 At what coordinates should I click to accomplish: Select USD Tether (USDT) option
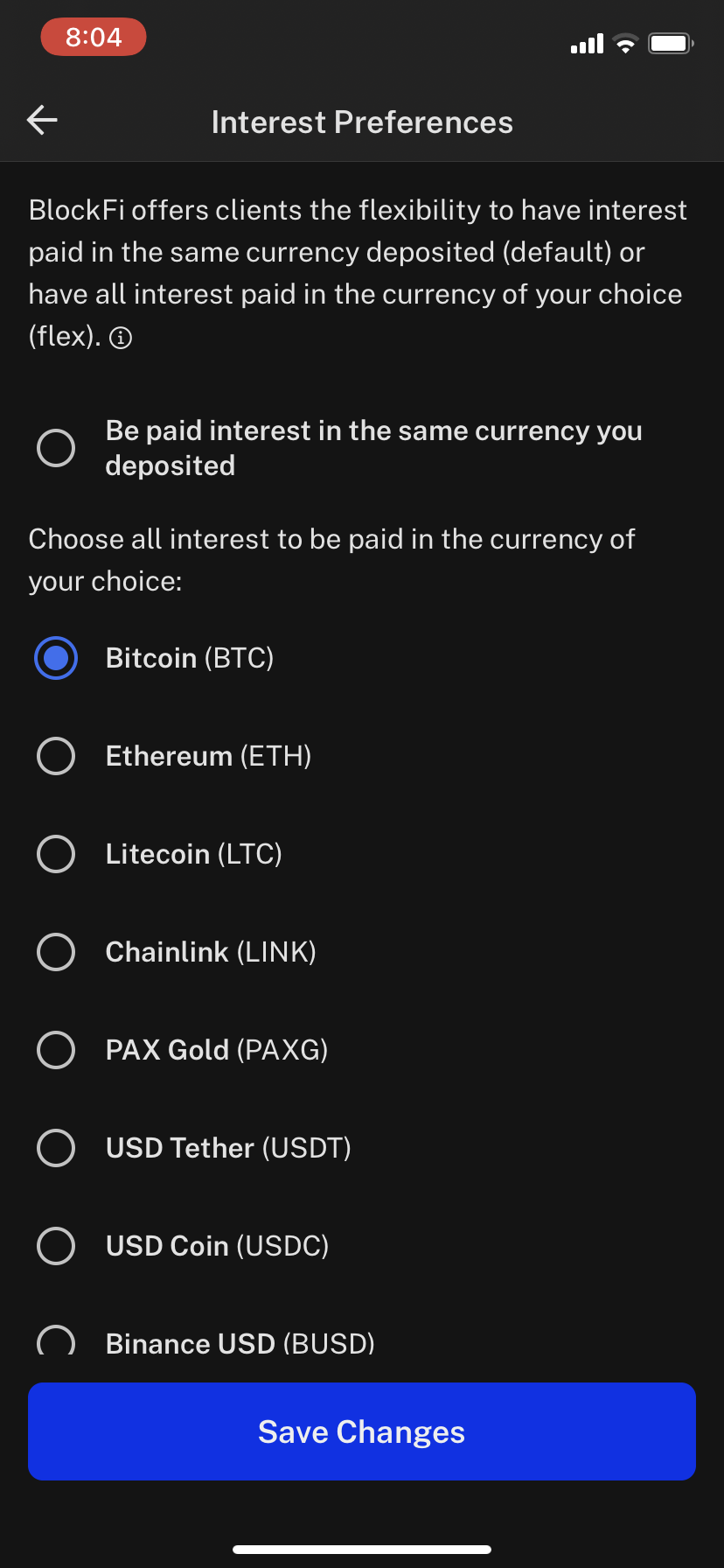click(56, 1148)
